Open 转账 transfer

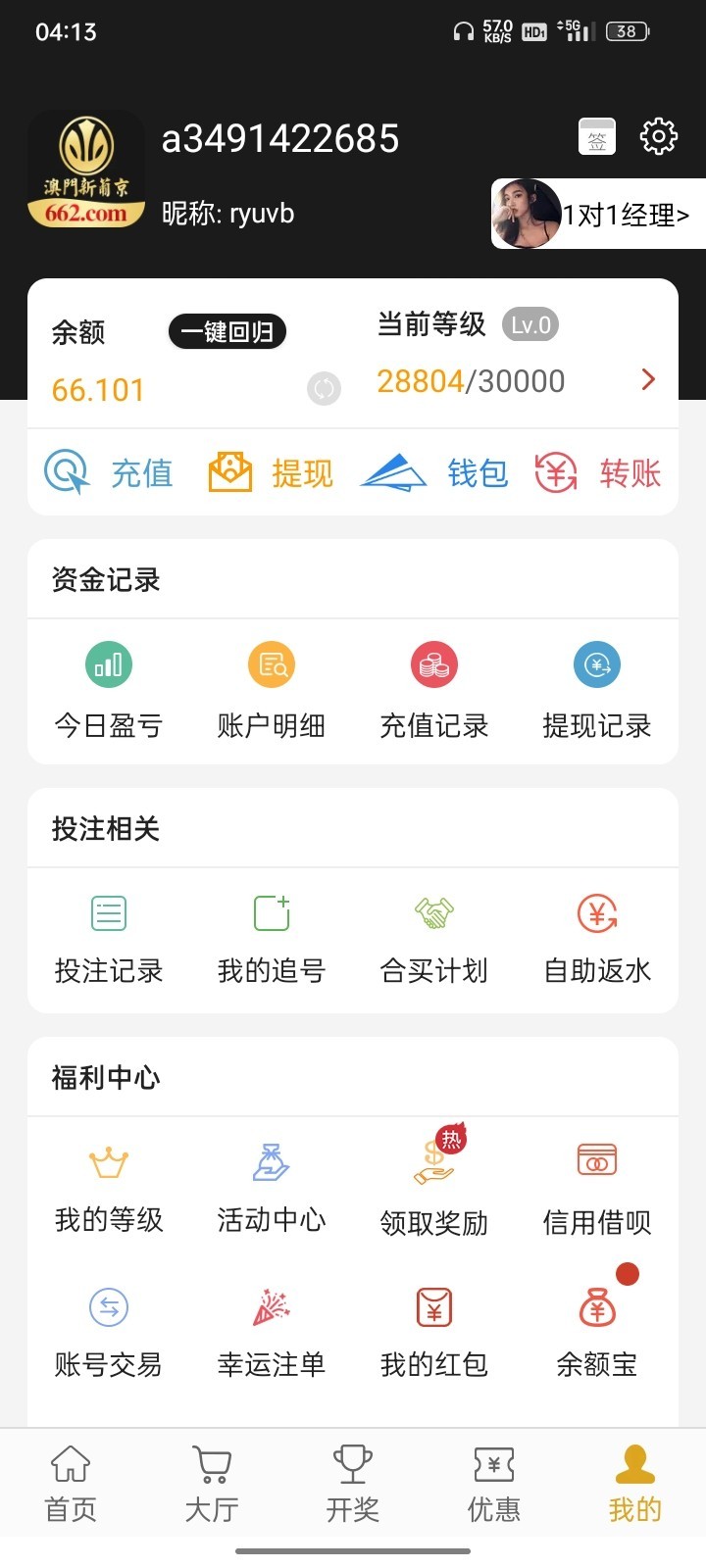597,473
